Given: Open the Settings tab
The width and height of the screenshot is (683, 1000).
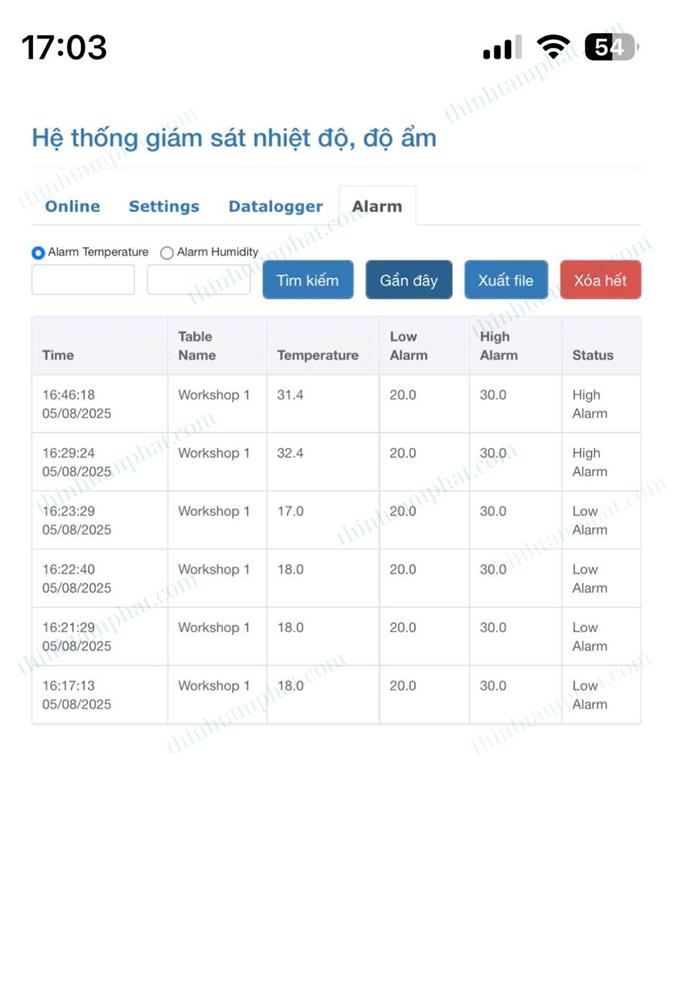Looking at the screenshot, I should (164, 206).
